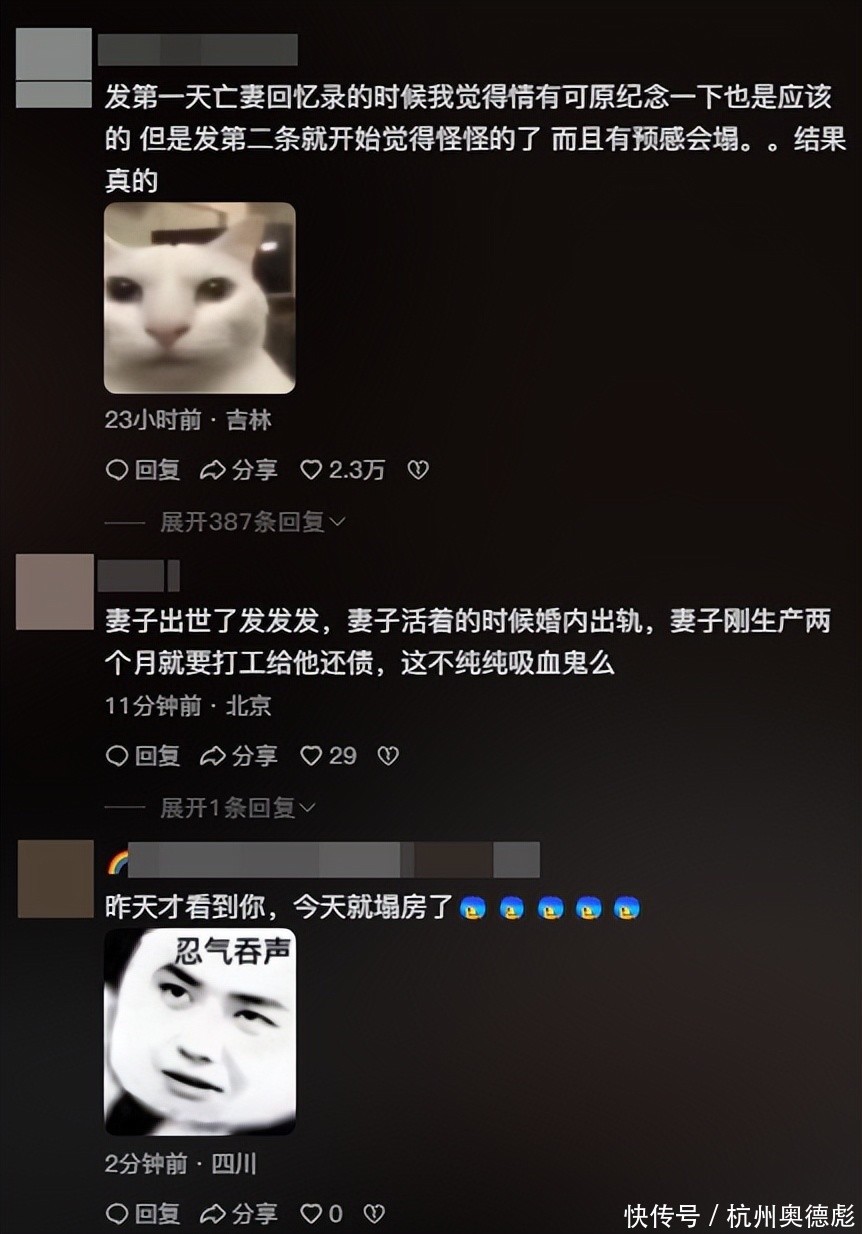Dislike the comment from 四川

(374, 1214)
